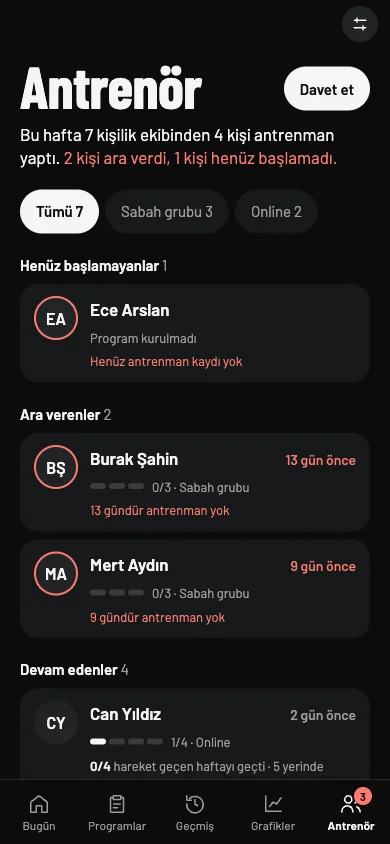Open the filter settings icon
The height and width of the screenshot is (844, 390).
[360, 24]
